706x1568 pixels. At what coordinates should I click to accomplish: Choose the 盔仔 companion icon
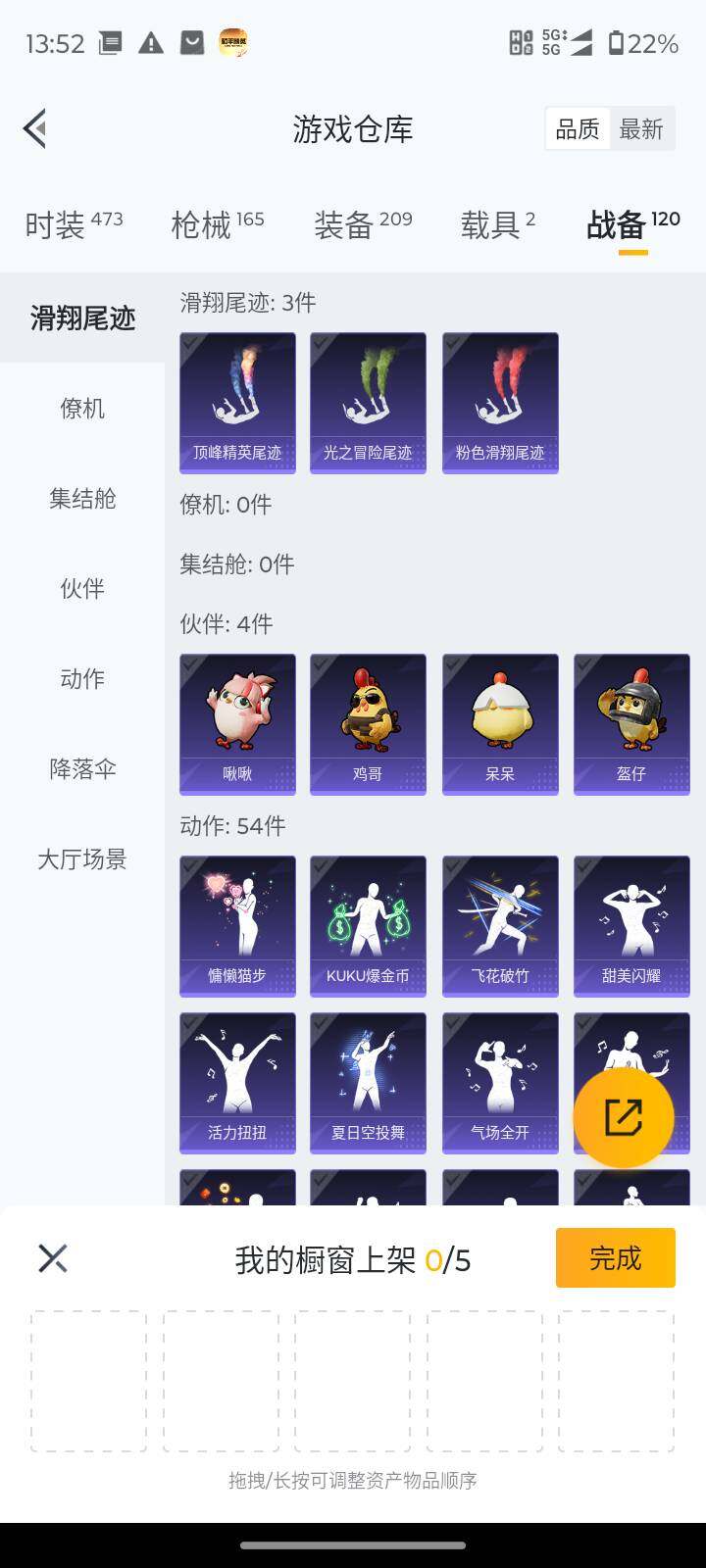click(630, 723)
